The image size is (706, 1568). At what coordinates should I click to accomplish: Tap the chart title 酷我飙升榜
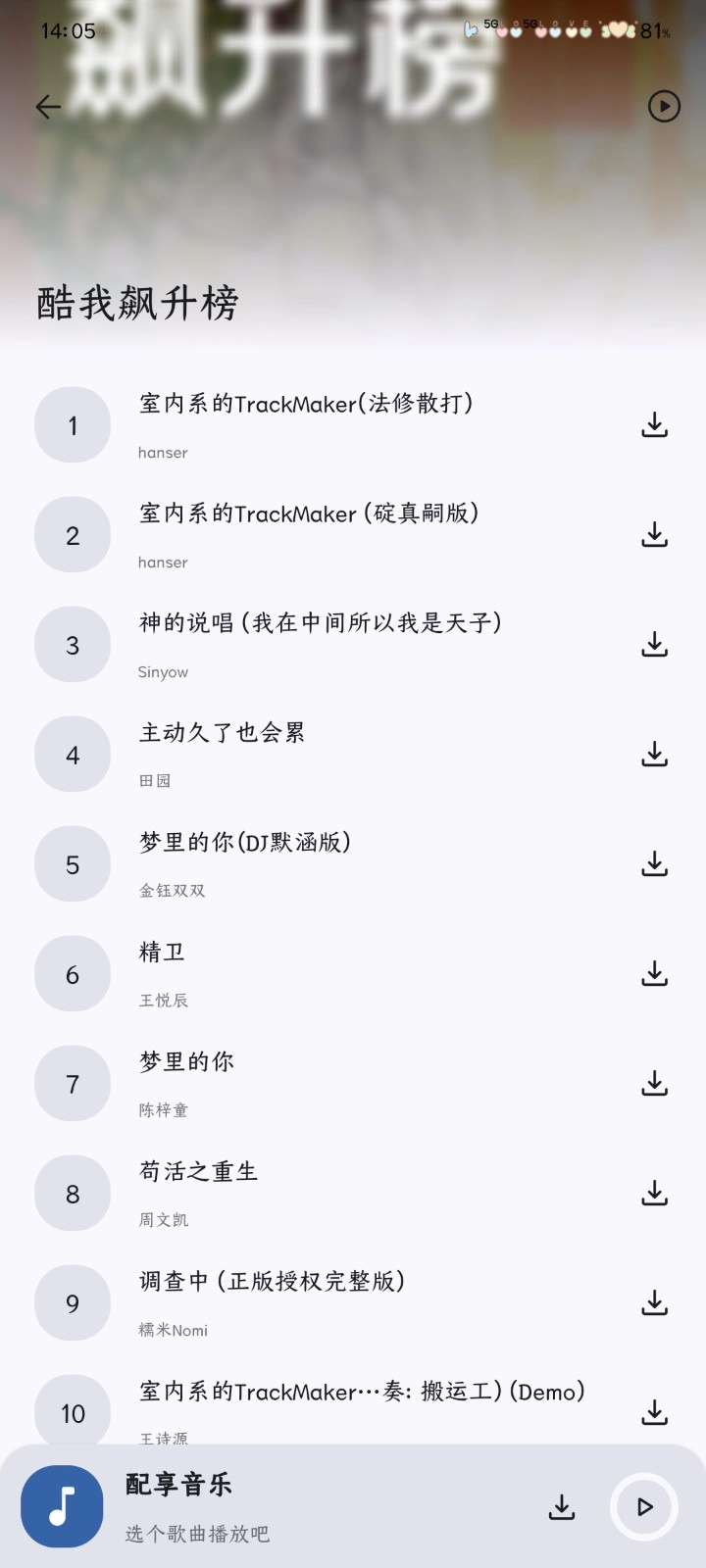click(136, 300)
